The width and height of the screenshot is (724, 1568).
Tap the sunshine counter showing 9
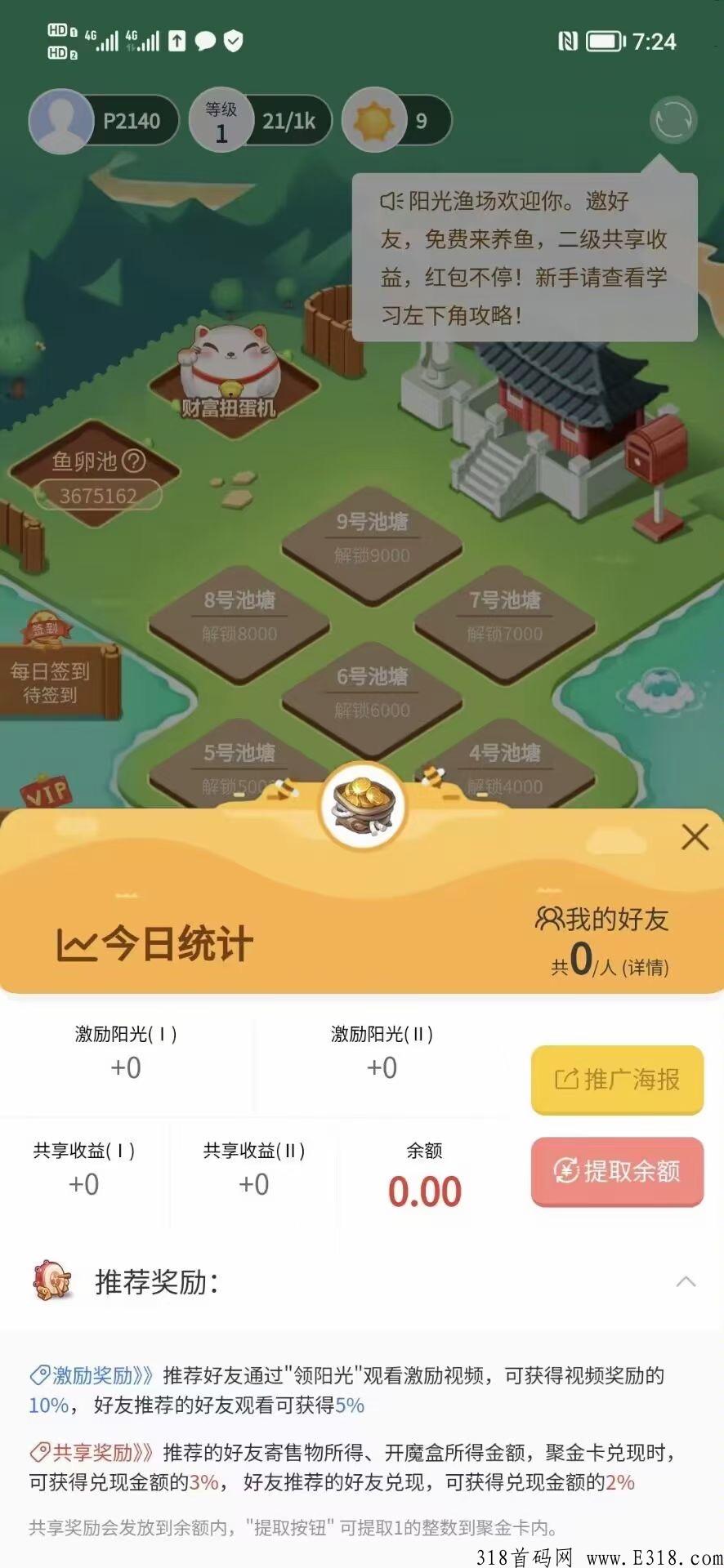397,121
